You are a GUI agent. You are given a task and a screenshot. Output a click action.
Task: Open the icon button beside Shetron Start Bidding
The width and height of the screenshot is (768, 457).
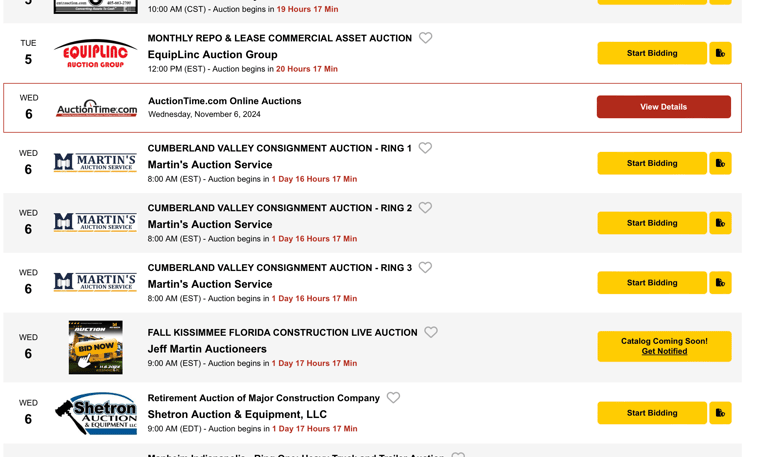[x=720, y=413]
